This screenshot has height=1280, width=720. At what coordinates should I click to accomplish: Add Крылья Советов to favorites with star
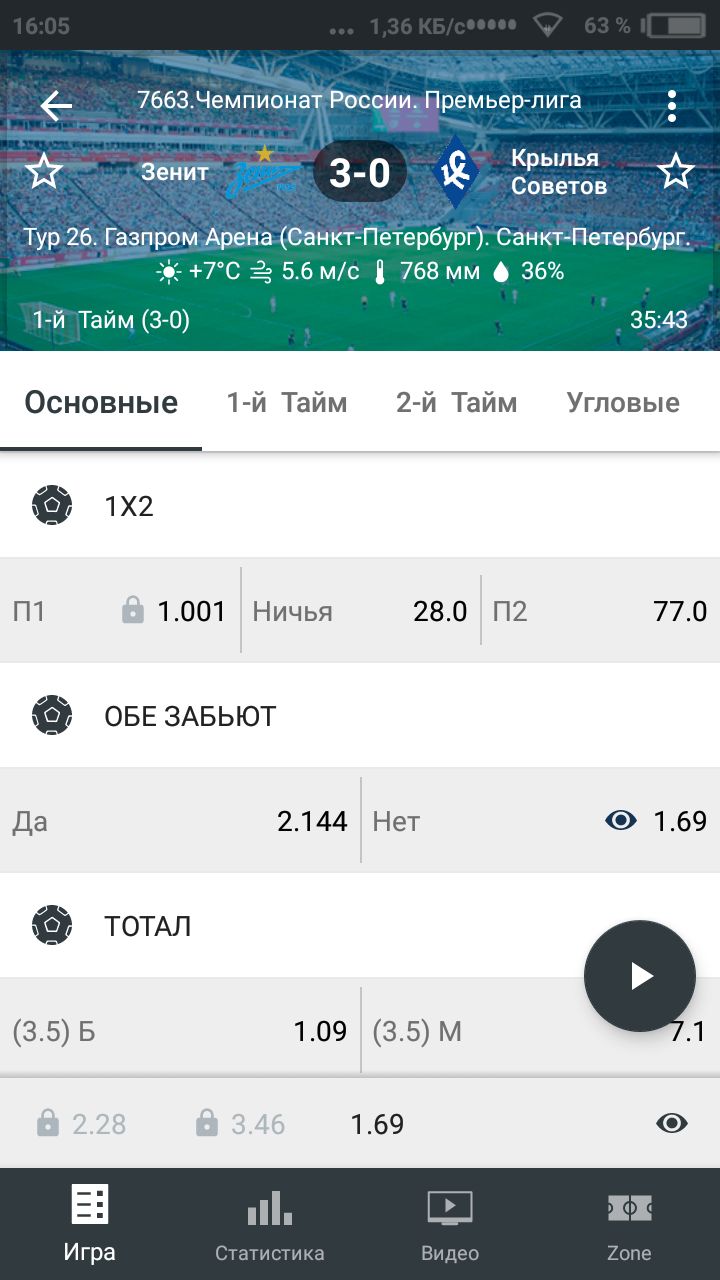(x=676, y=172)
